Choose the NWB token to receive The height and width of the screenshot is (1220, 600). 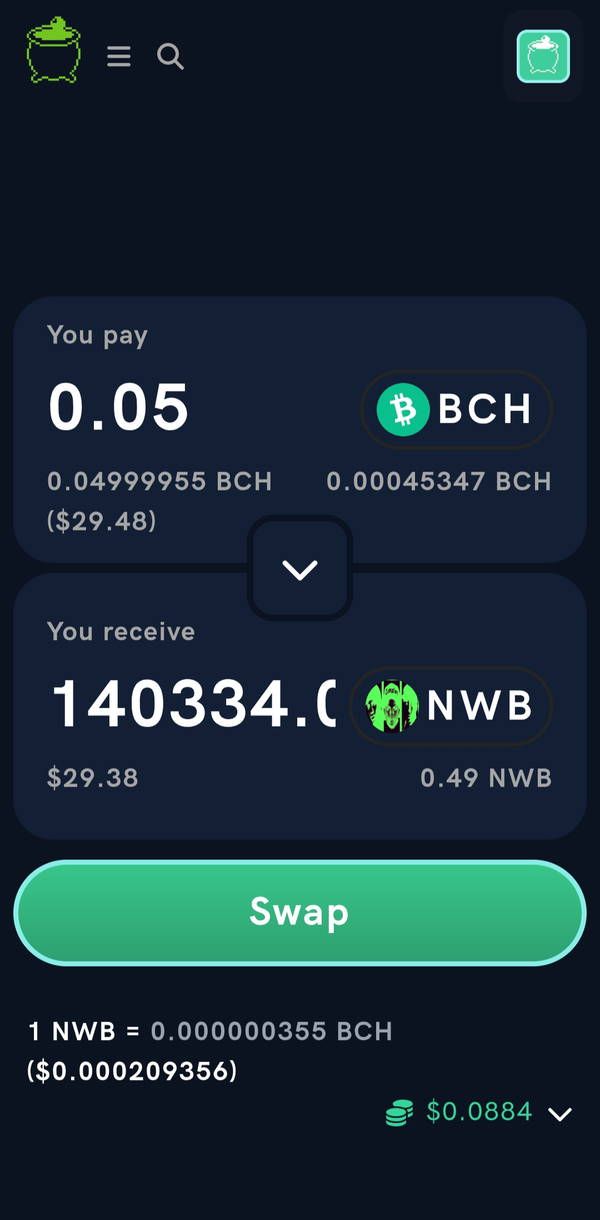[x=451, y=706]
